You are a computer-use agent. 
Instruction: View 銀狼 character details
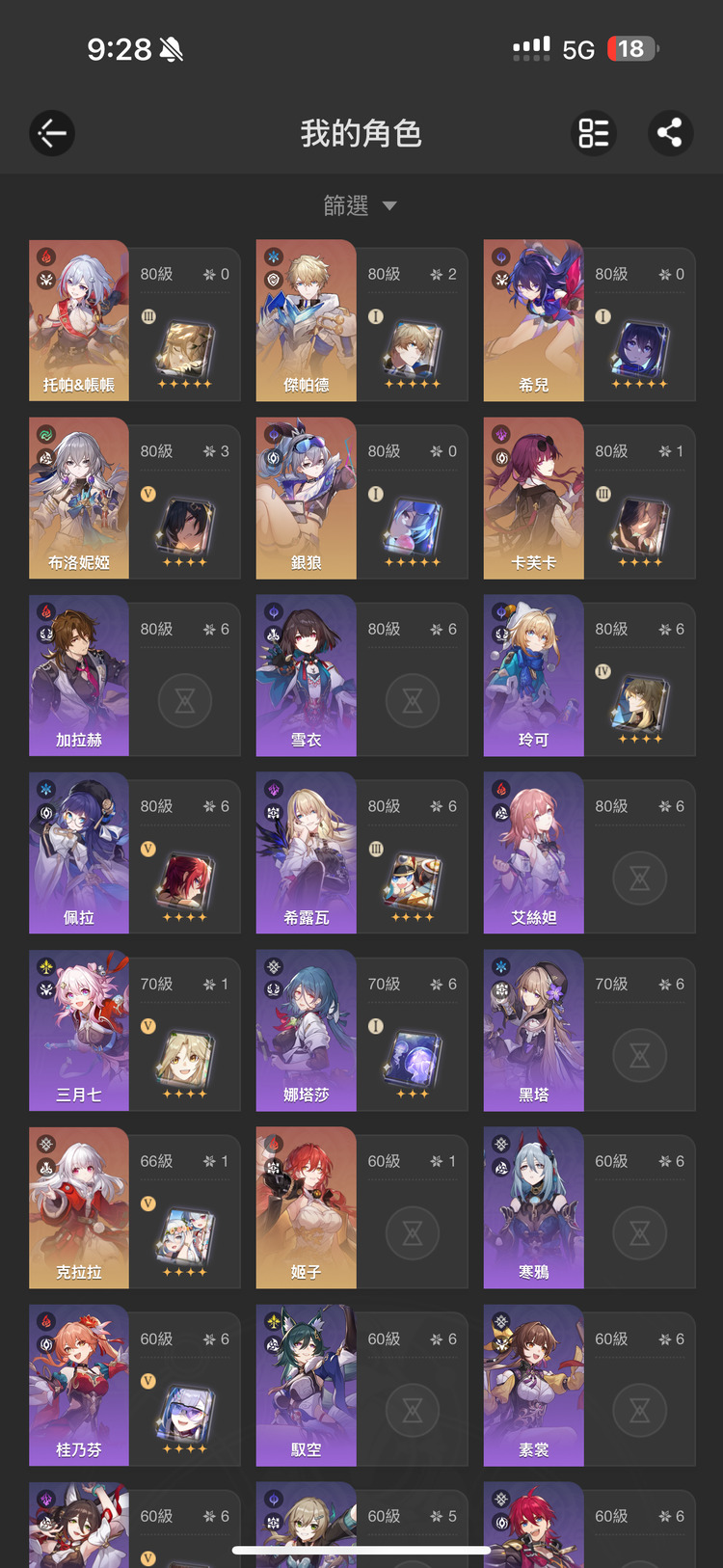coord(361,499)
